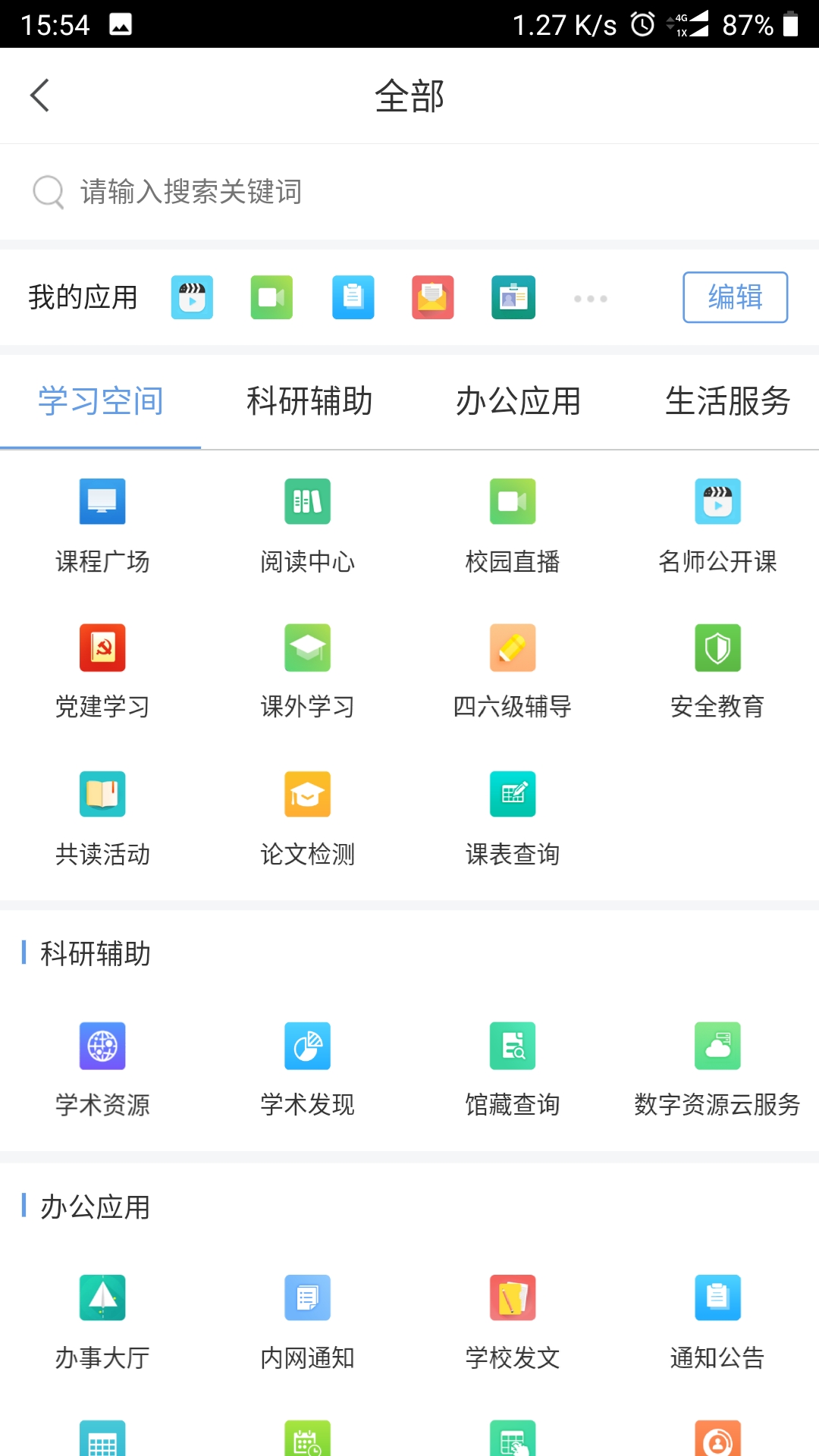Open 名师公开课 in the grid
The image size is (819, 1456).
(717, 523)
